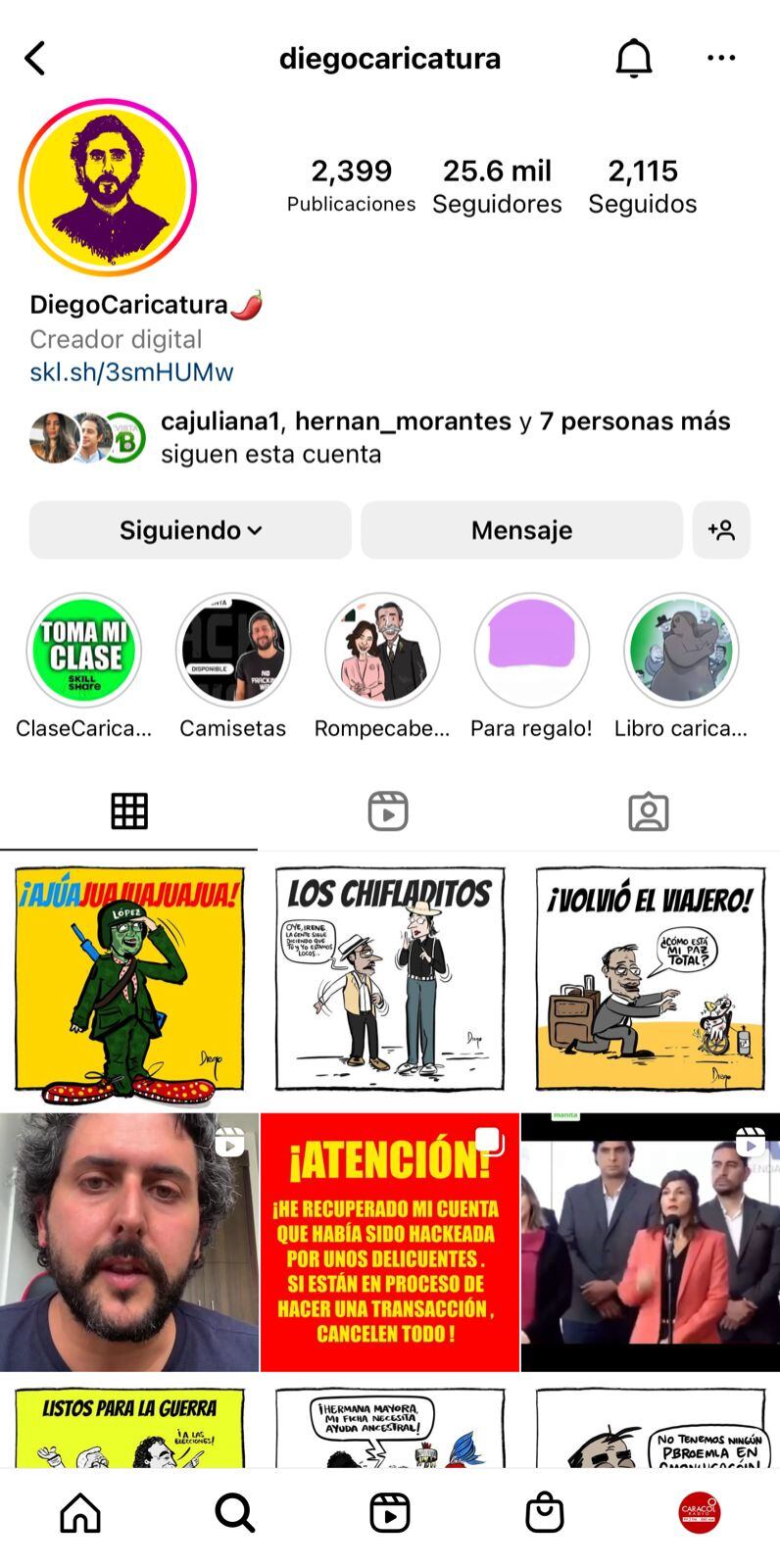
Task: Open the LOS CHIFLADITOS cartoon post
Action: tap(389, 978)
